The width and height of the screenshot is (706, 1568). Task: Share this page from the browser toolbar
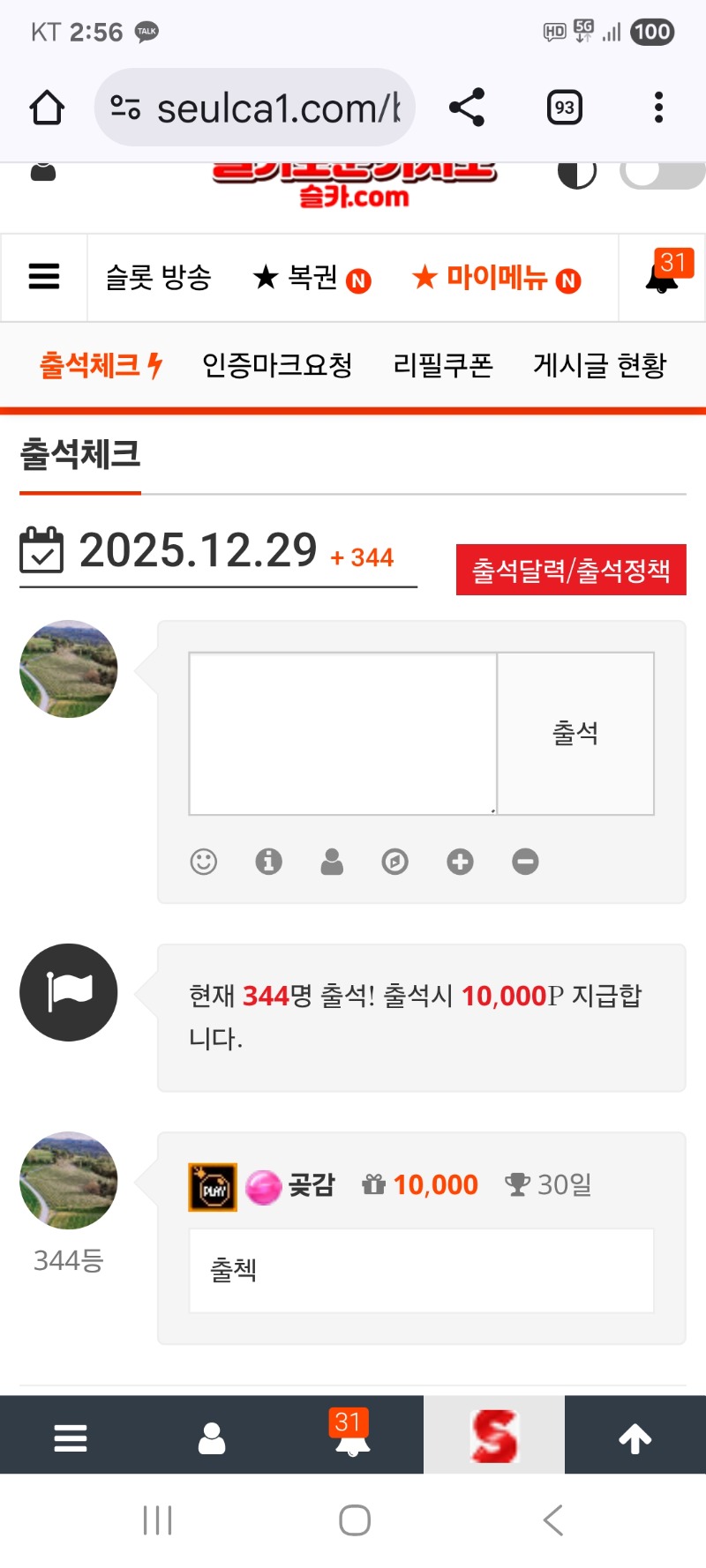tap(467, 108)
